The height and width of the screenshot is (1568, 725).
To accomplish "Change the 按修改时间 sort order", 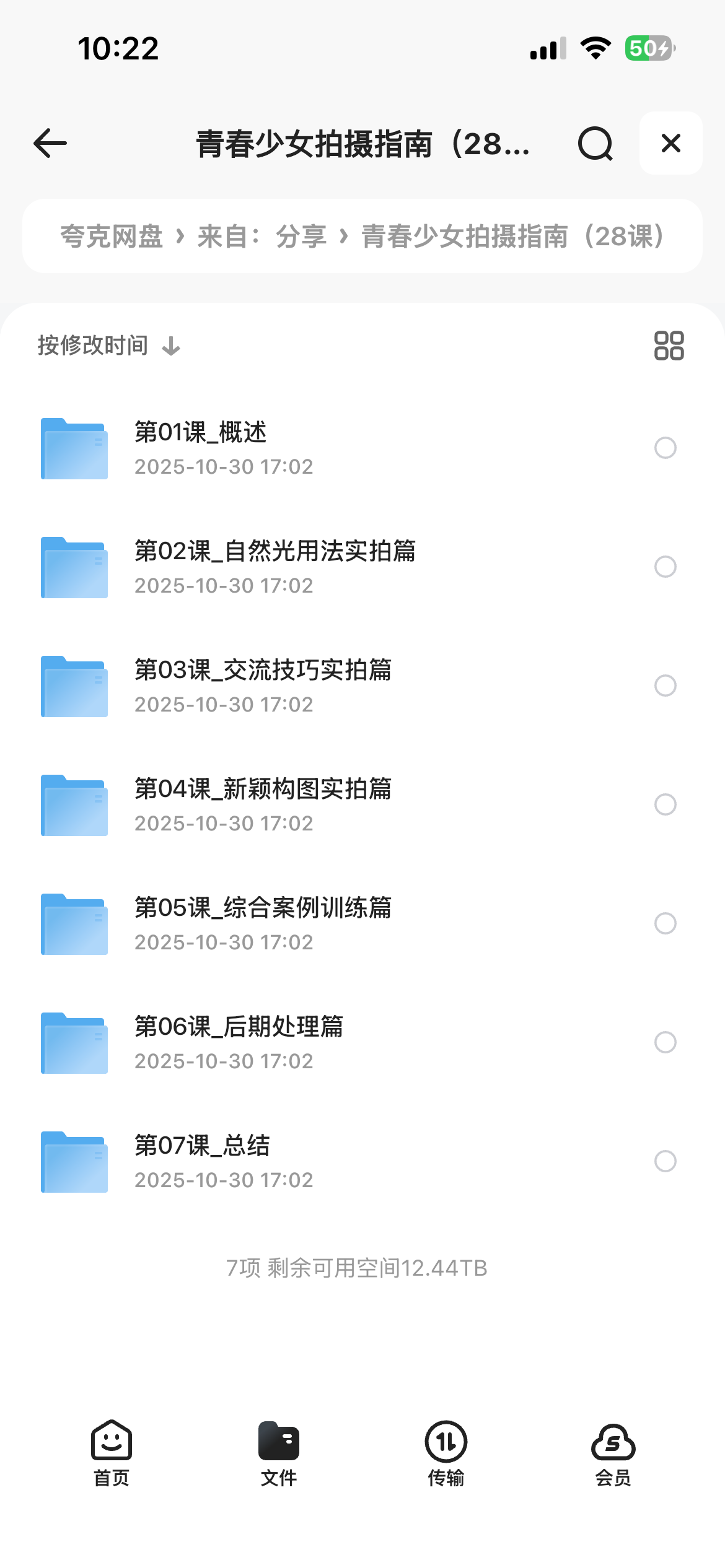I will point(108,346).
